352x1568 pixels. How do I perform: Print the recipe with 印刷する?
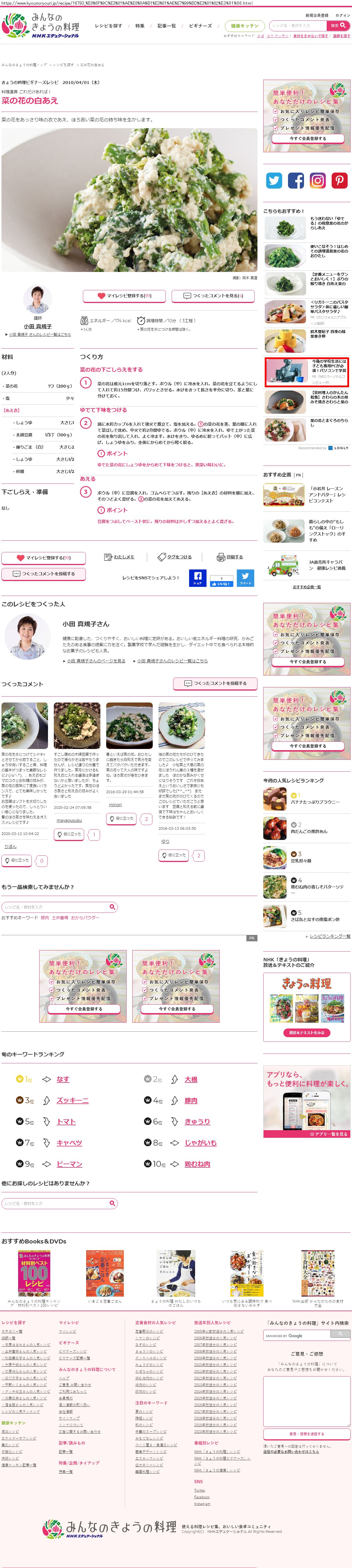point(230,557)
